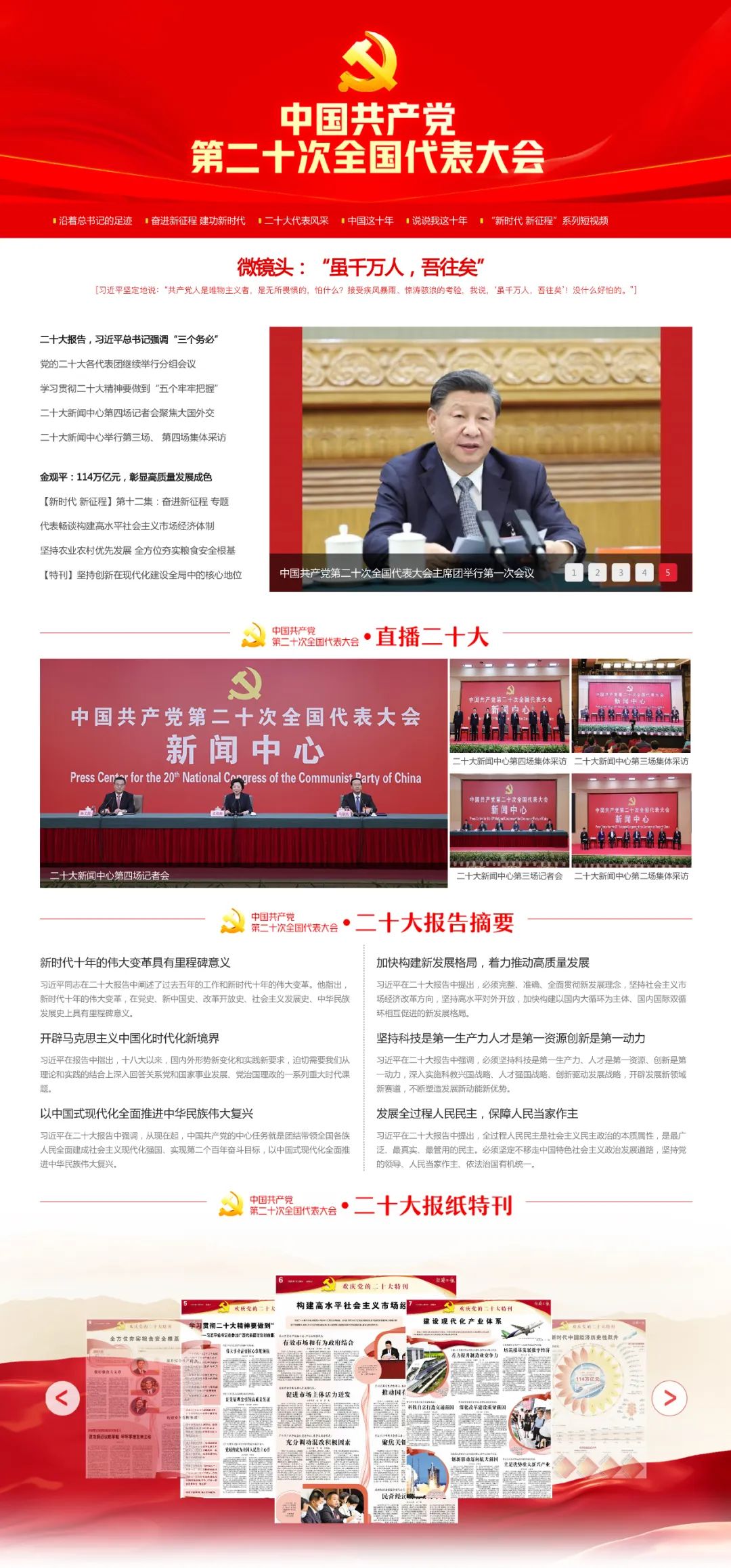Open 党的二十大各代表团继续举行分组会议 article
Viewport: 731px width, 1568px height.
pos(118,364)
